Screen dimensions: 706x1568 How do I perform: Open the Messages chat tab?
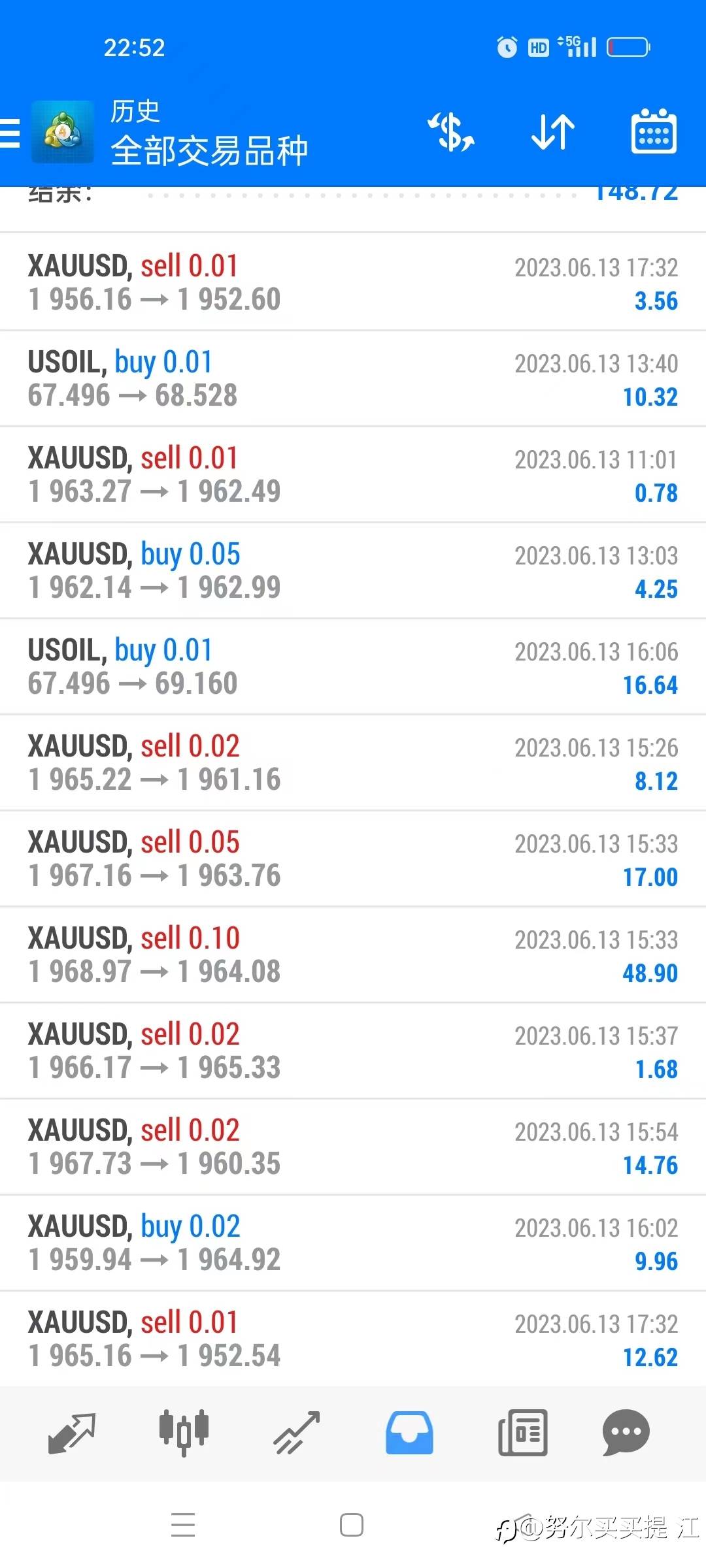pos(626,1433)
